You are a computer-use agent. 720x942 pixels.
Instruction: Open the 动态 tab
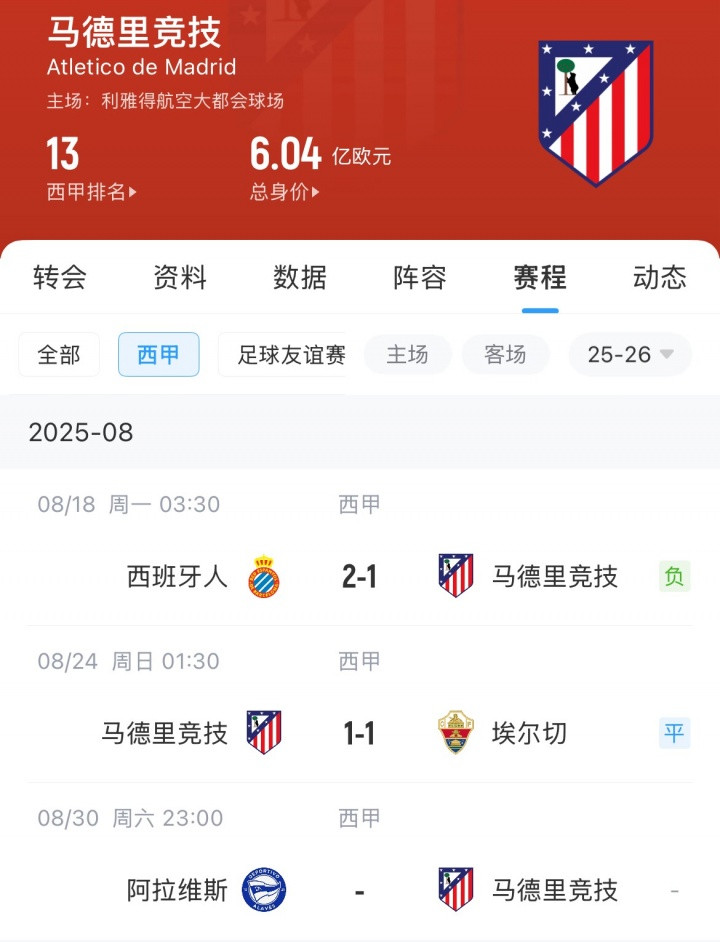pyautogui.click(x=660, y=277)
